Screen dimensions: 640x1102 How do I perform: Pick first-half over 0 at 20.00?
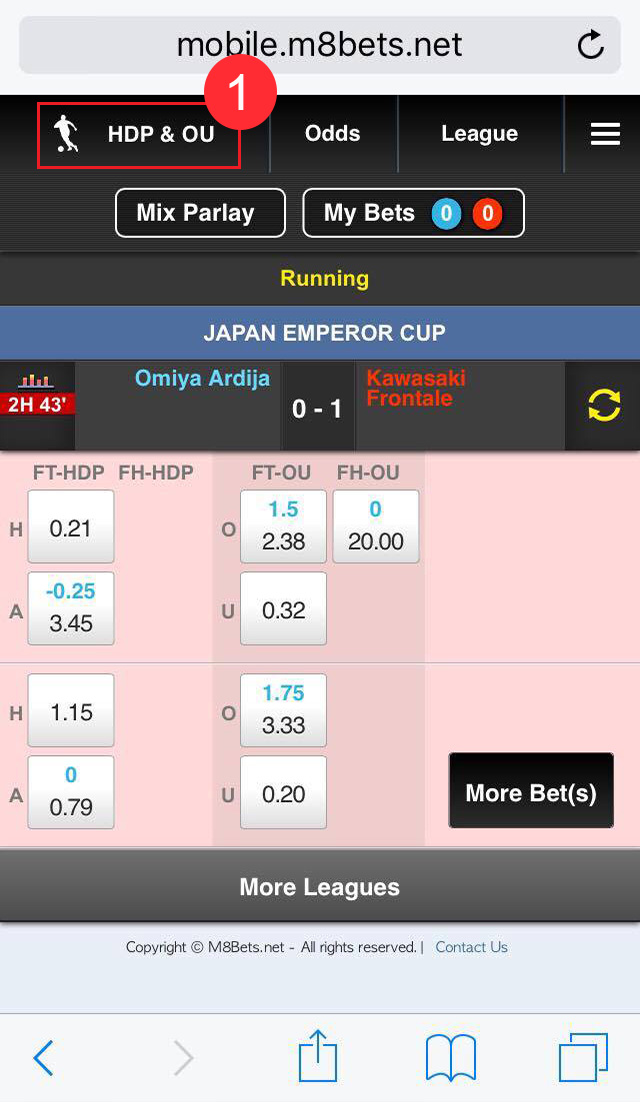pyautogui.click(x=376, y=527)
